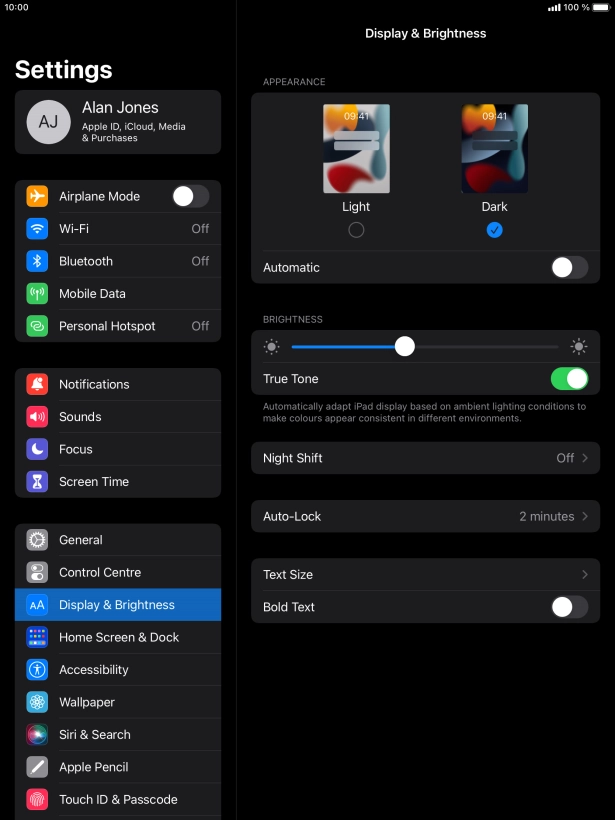Open General settings
This screenshot has height=820, width=615.
(118, 540)
